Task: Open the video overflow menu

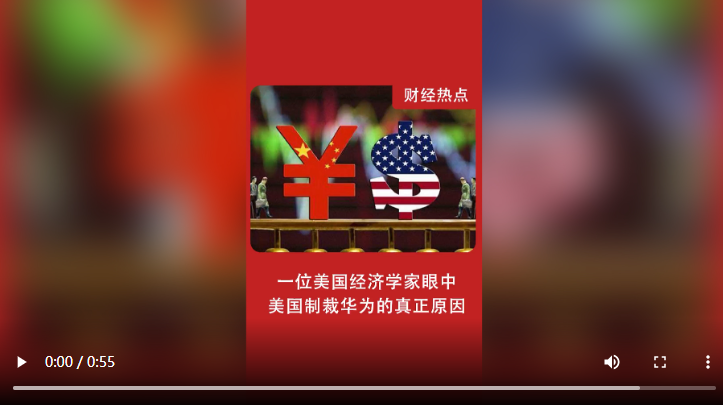Action: click(707, 362)
